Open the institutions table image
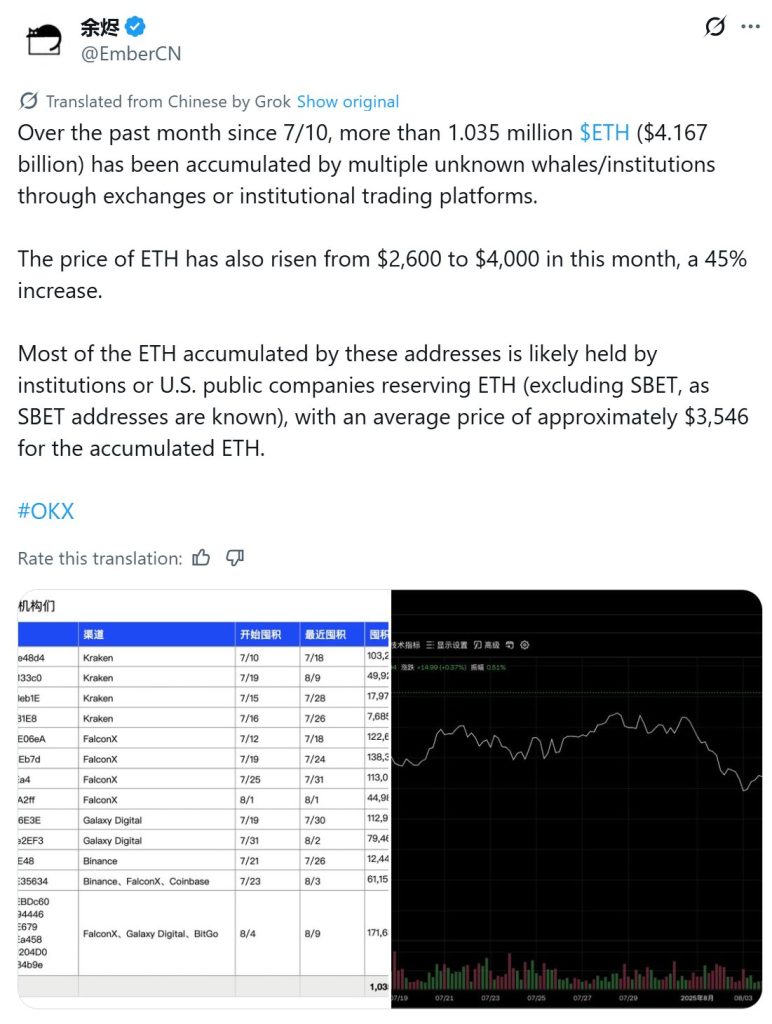Viewport: 772px width, 1024px height. [204, 800]
